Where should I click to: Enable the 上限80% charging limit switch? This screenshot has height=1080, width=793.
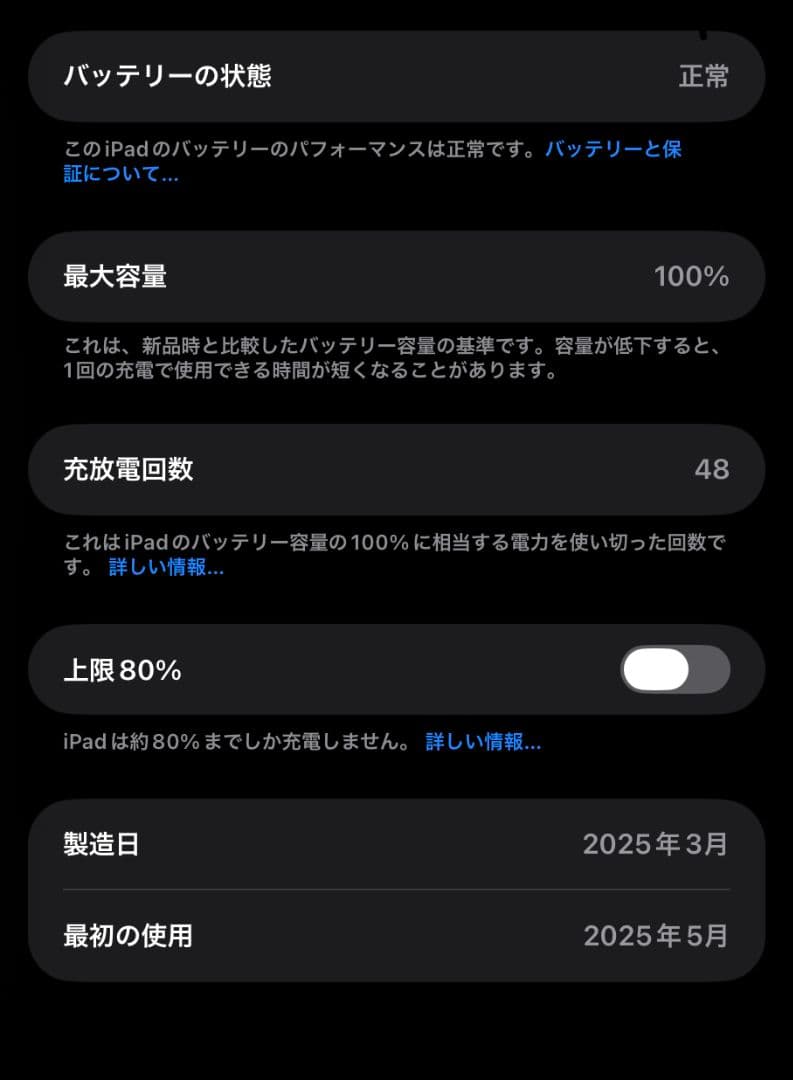[x=675, y=670]
